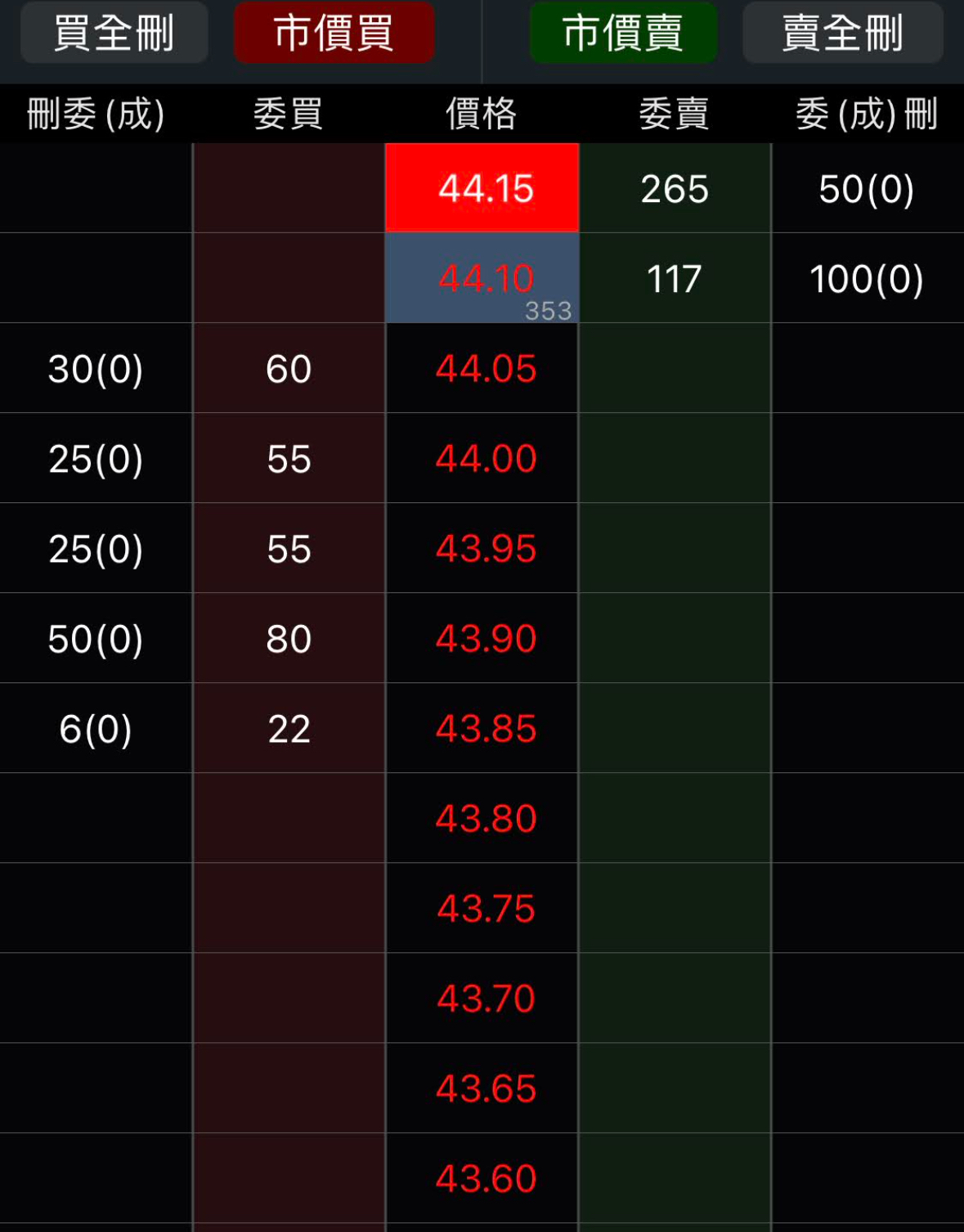The image size is (964, 1232).
Task: Cancel the 30(0) buy order at 44.05
Action: (x=96, y=369)
